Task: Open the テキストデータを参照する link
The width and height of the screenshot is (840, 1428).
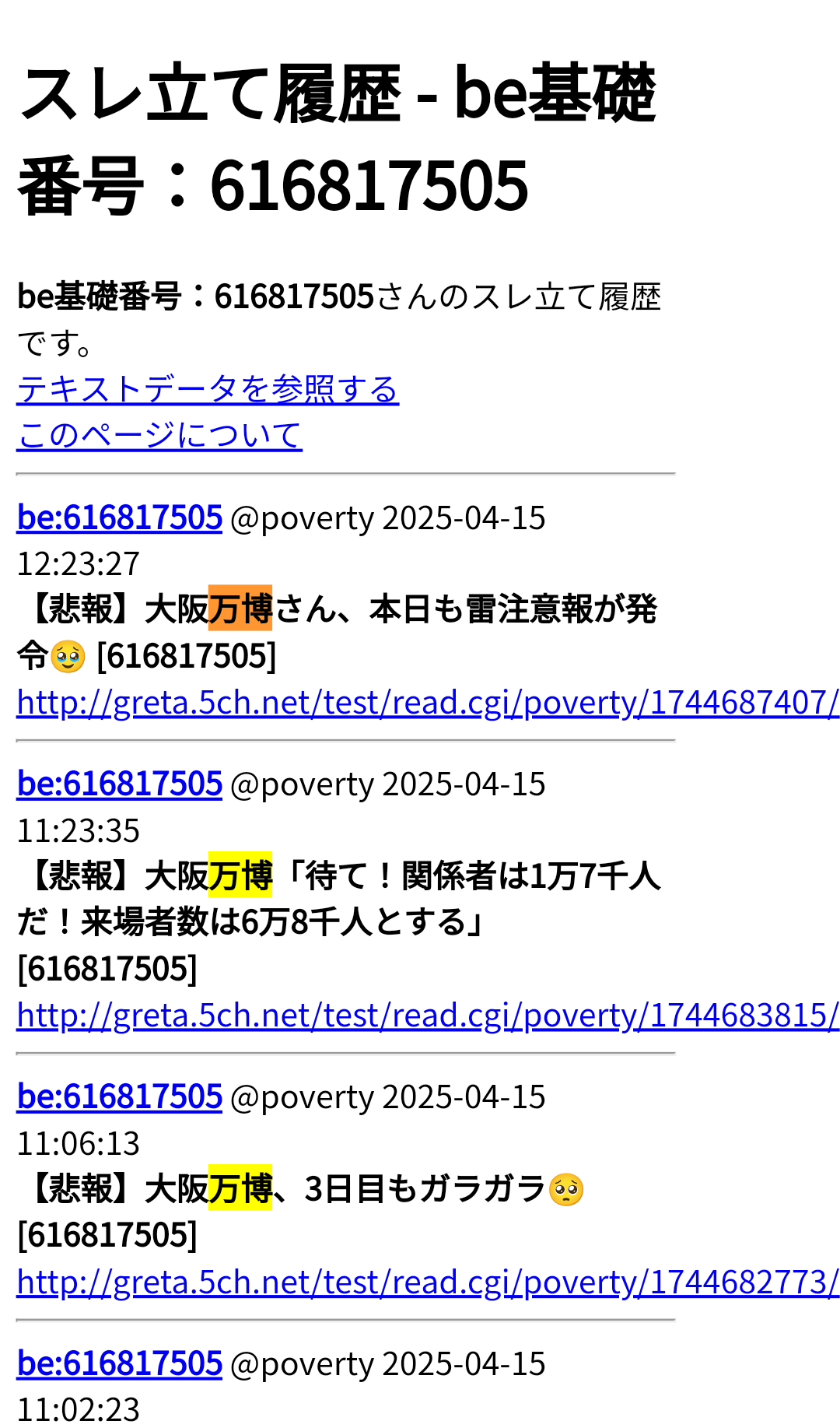Action: pos(208,389)
